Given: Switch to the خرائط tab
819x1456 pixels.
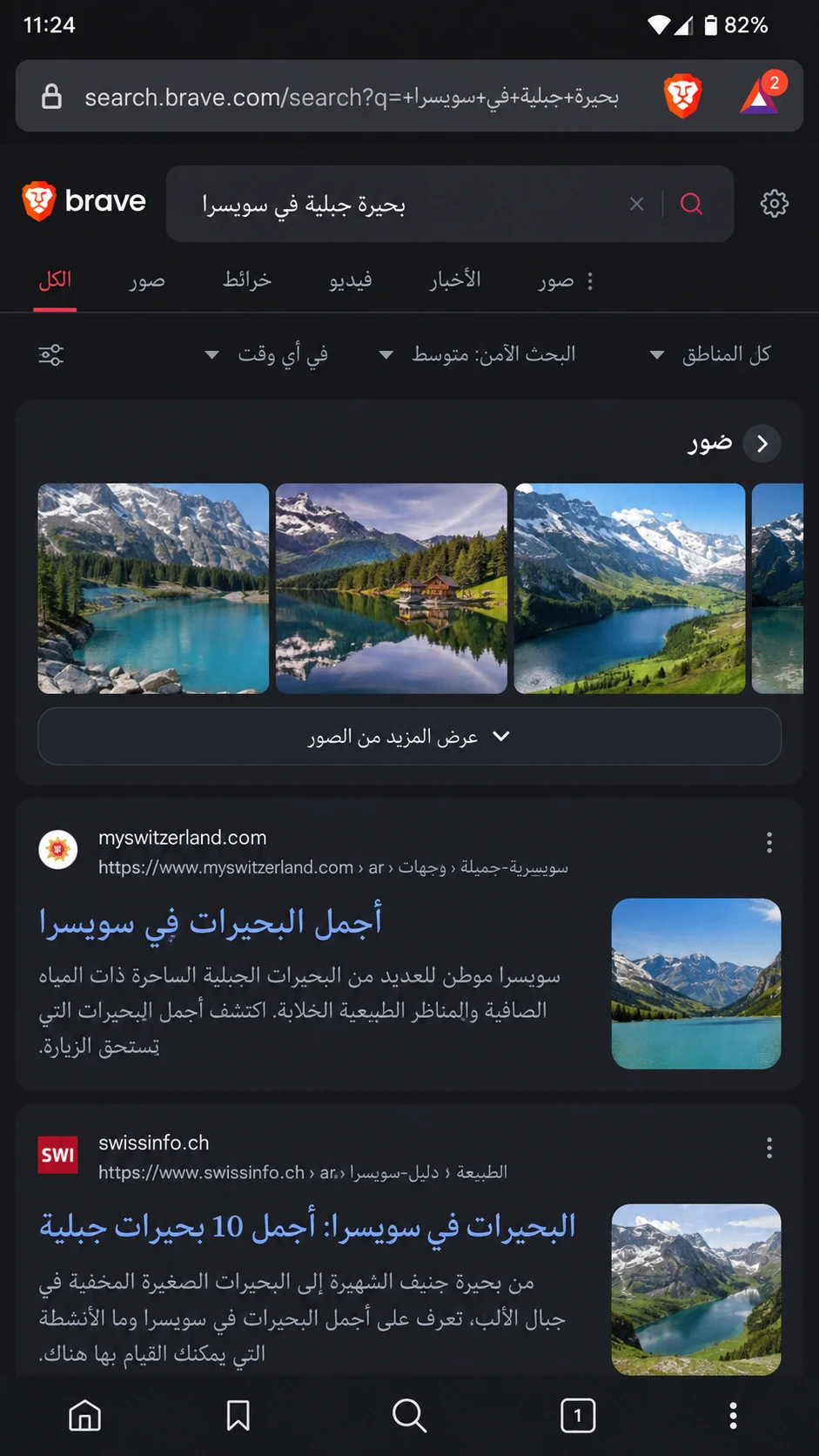Looking at the screenshot, I should click(x=247, y=280).
